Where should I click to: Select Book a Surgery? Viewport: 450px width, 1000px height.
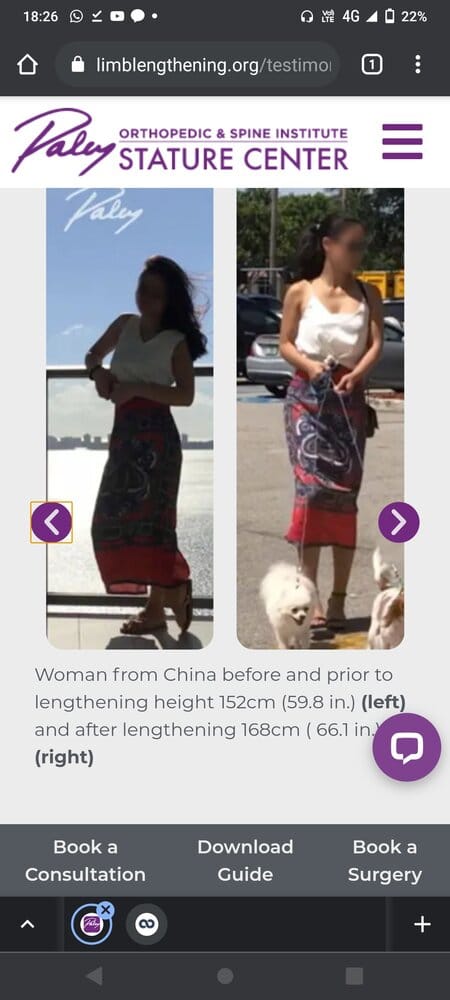385,860
